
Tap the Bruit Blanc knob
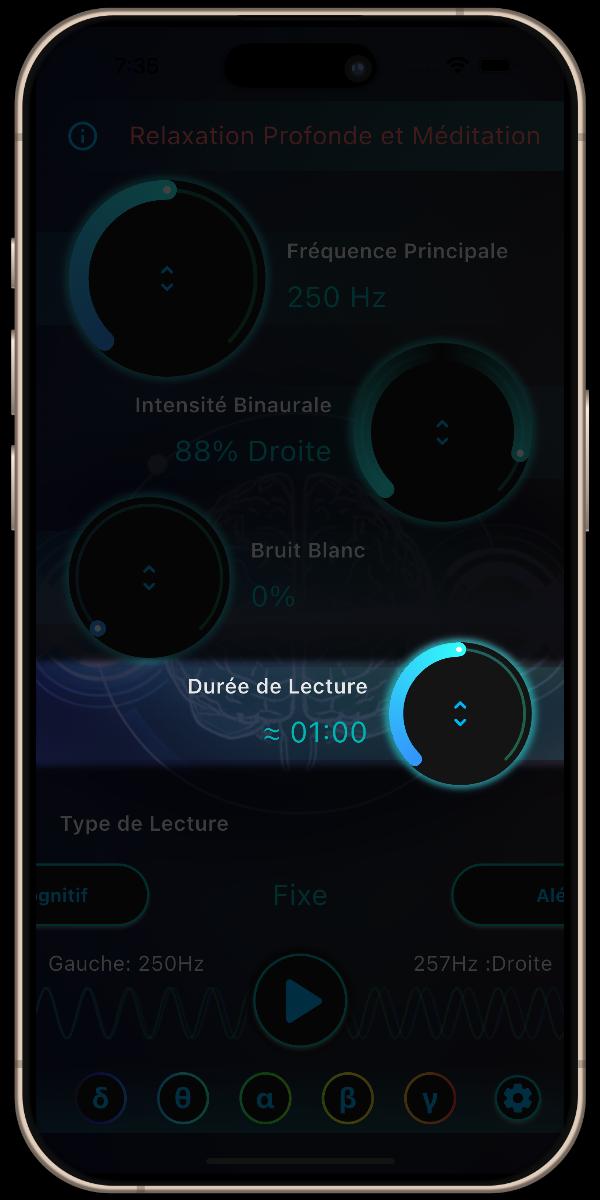[149, 577]
